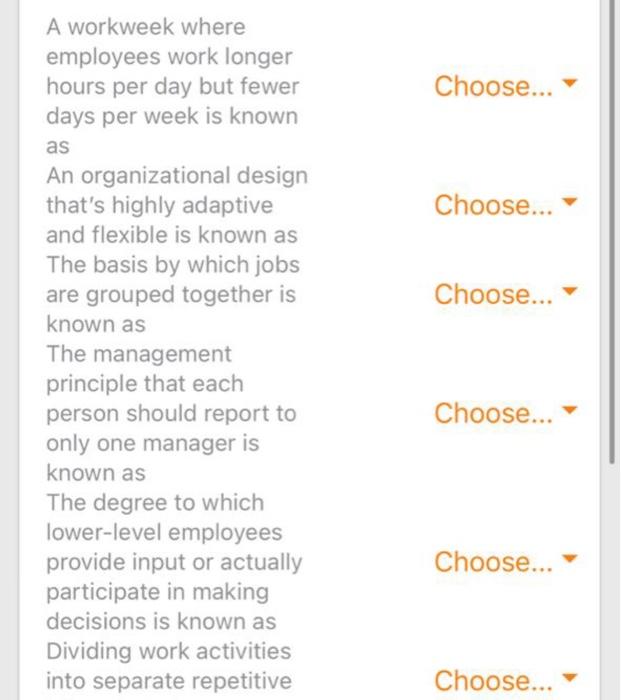
Task: Expand the dropdown for how jobs are grouped
Action: pyautogui.click(x=505, y=294)
